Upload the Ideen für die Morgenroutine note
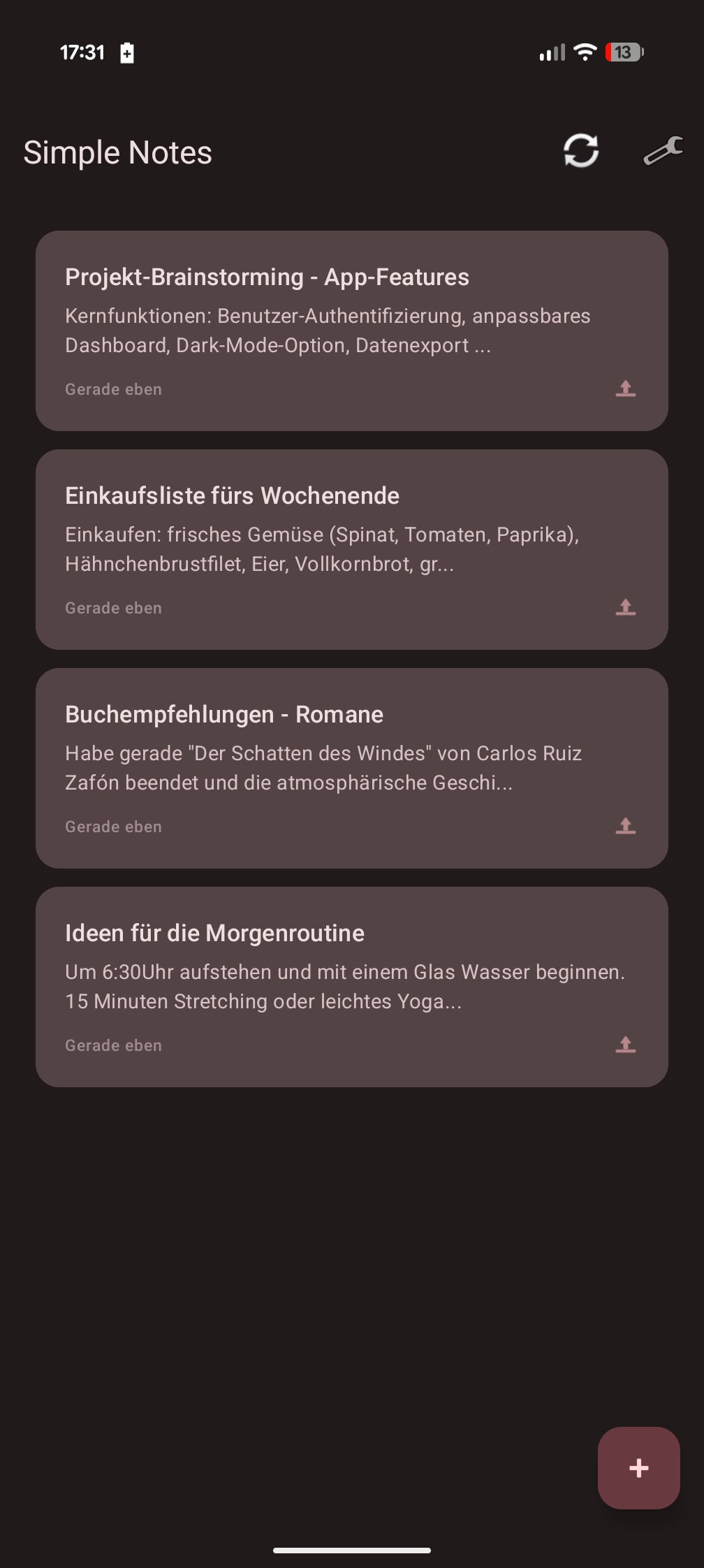The width and height of the screenshot is (704, 1568). (625, 1045)
